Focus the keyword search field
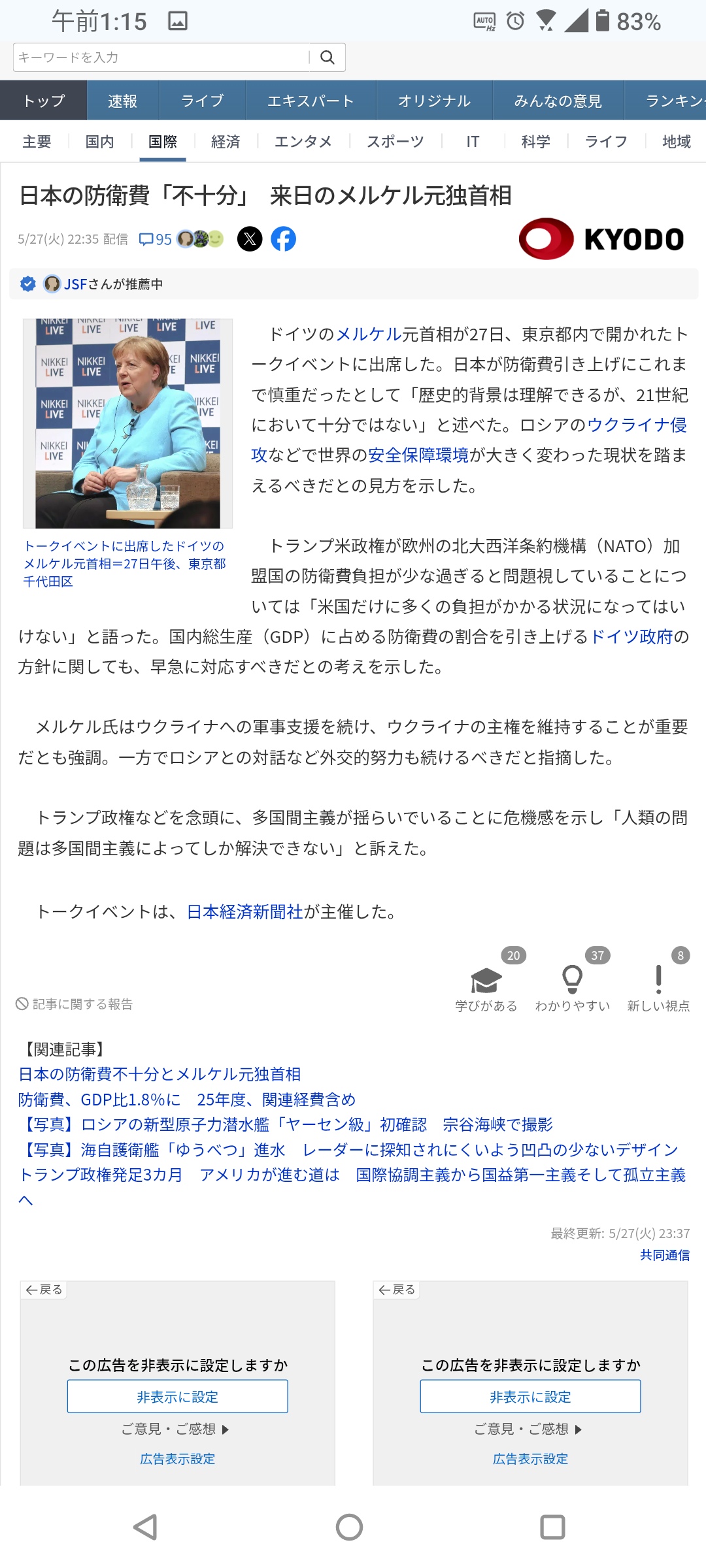Screen dimensions: 706x1568 (x=161, y=57)
